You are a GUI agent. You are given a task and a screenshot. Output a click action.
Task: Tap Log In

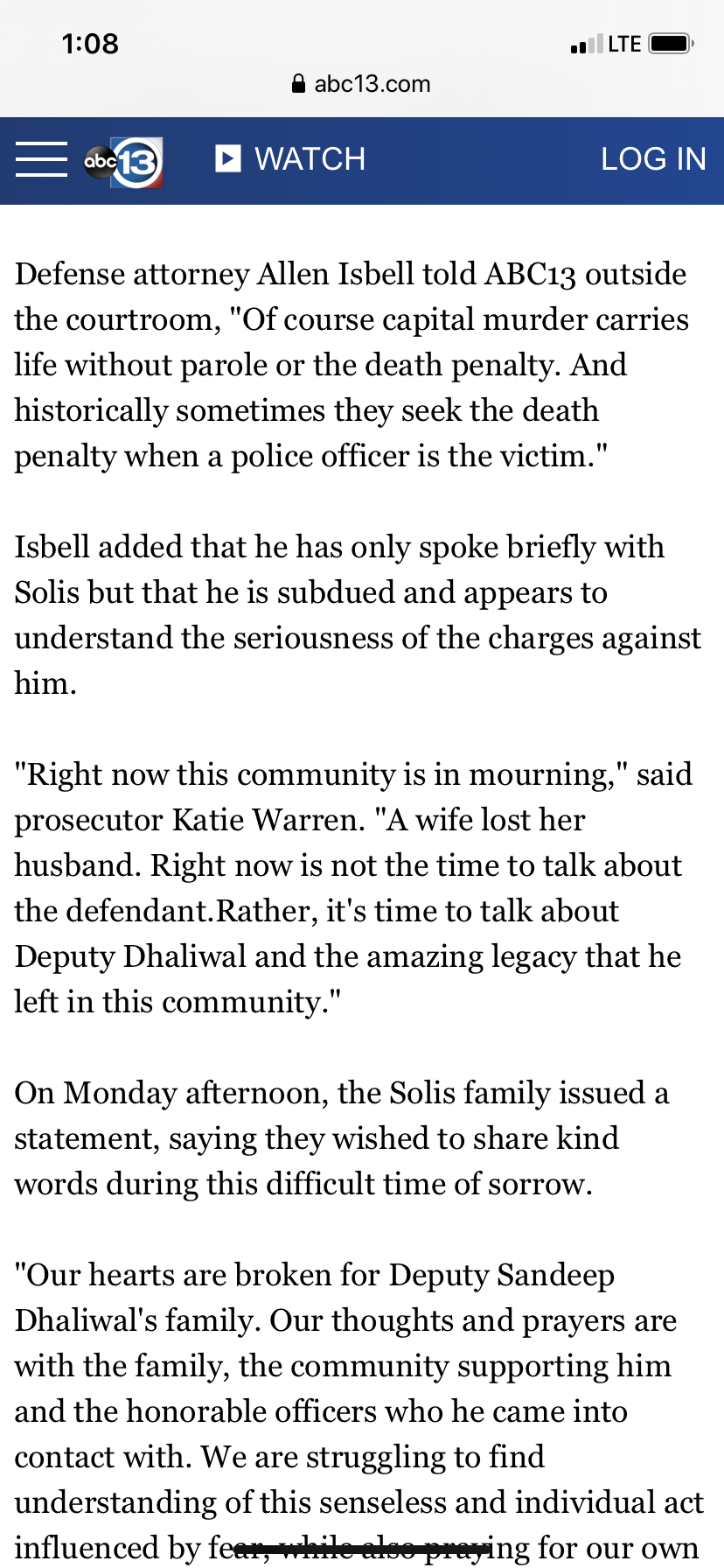coord(653,159)
